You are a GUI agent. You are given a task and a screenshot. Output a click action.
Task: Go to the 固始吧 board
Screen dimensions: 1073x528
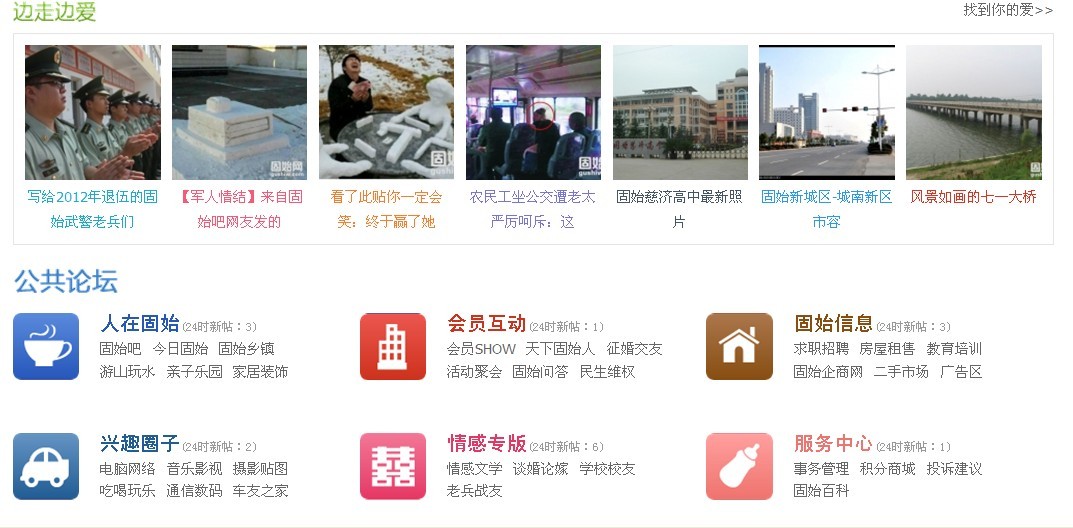[x=120, y=349]
